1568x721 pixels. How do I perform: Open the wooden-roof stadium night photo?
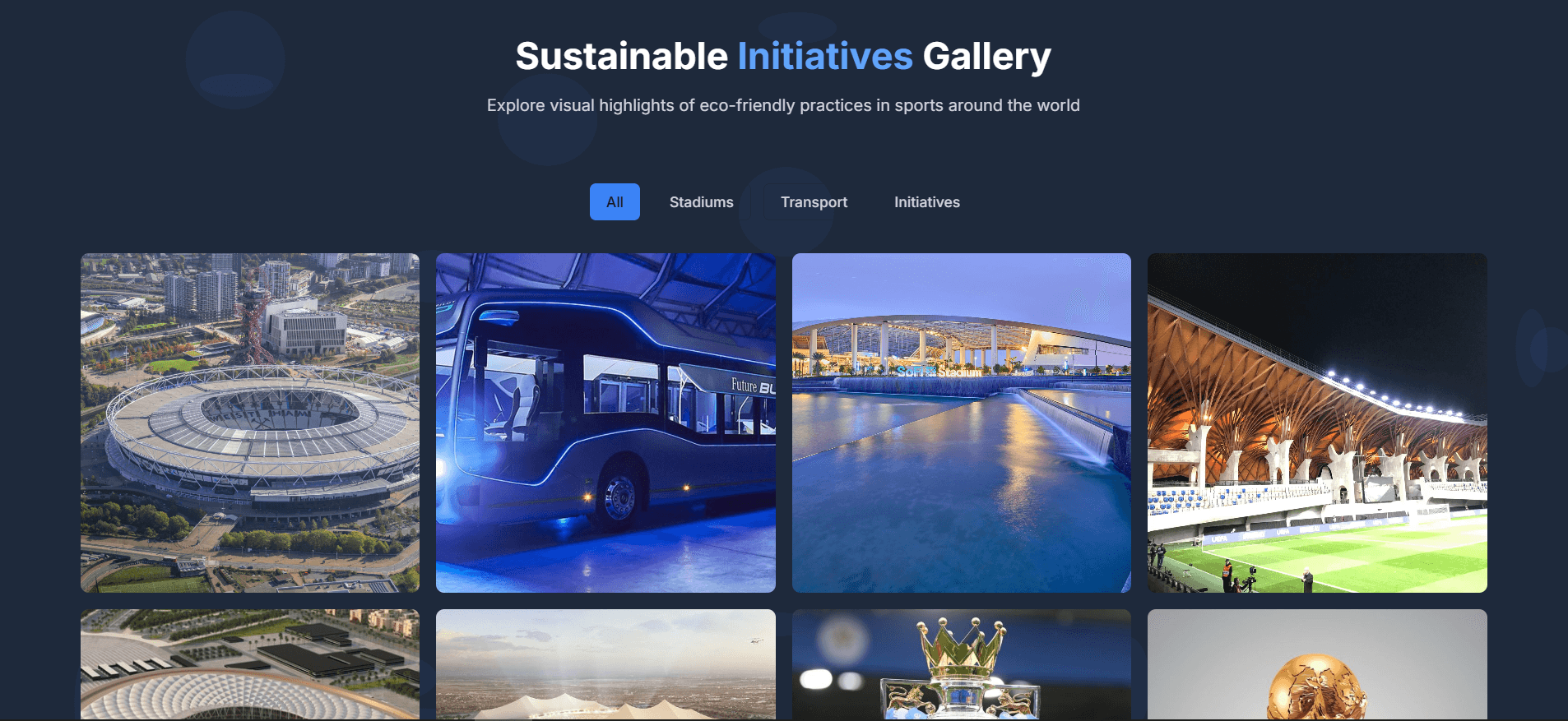[1316, 423]
